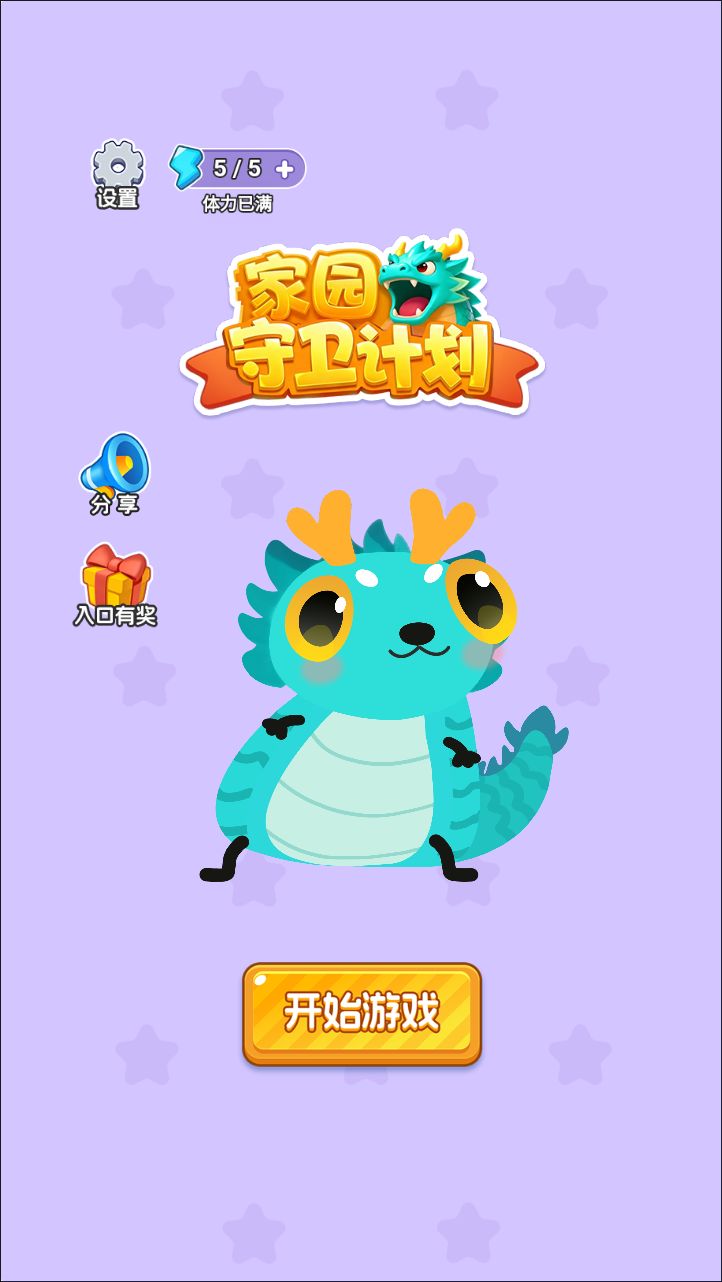Share the game via 分享 megaphone
This screenshot has width=722, height=1282.
(115, 466)
